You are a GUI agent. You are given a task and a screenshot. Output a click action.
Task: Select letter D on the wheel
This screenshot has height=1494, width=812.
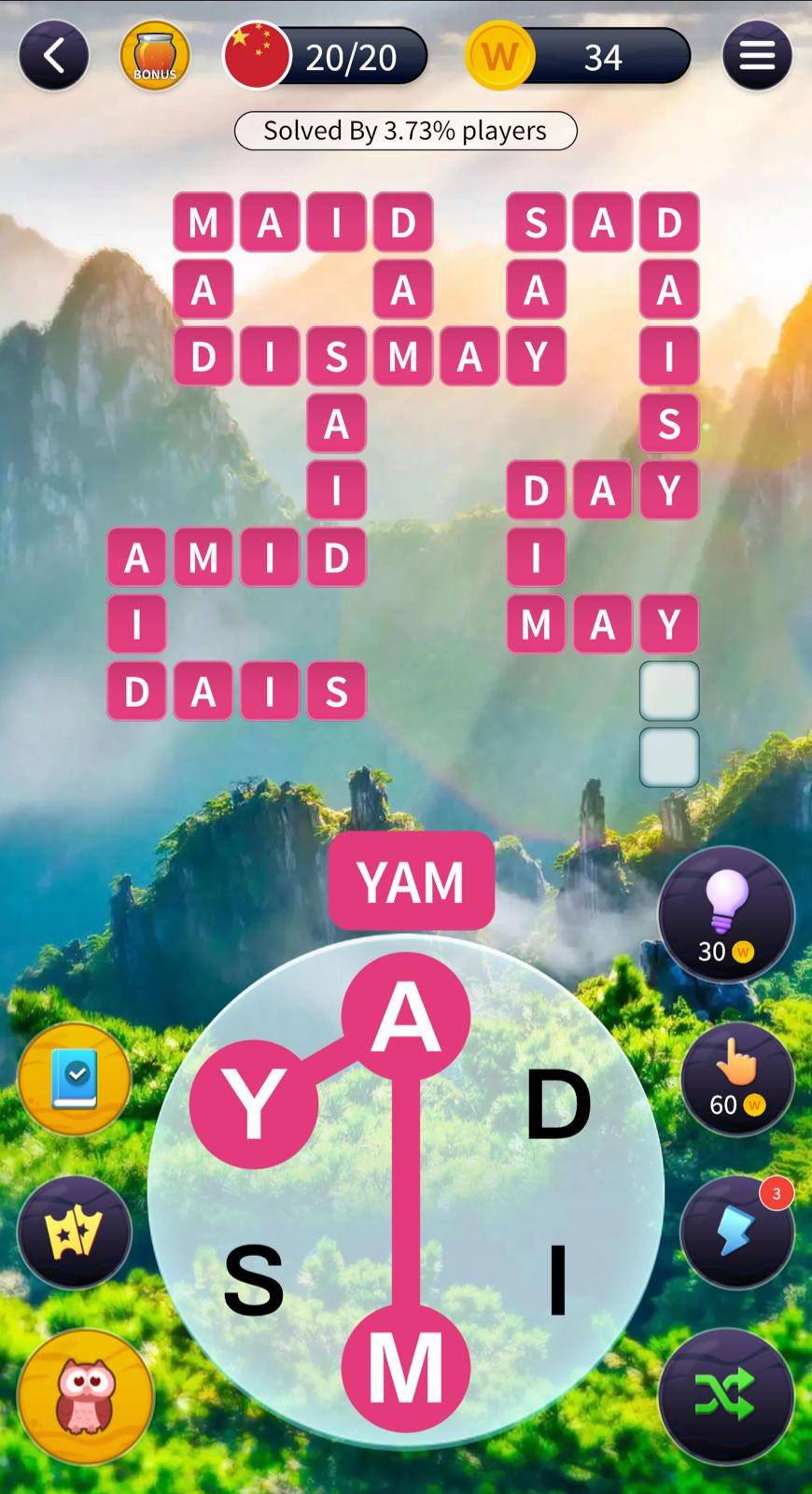coord(558,1105)
